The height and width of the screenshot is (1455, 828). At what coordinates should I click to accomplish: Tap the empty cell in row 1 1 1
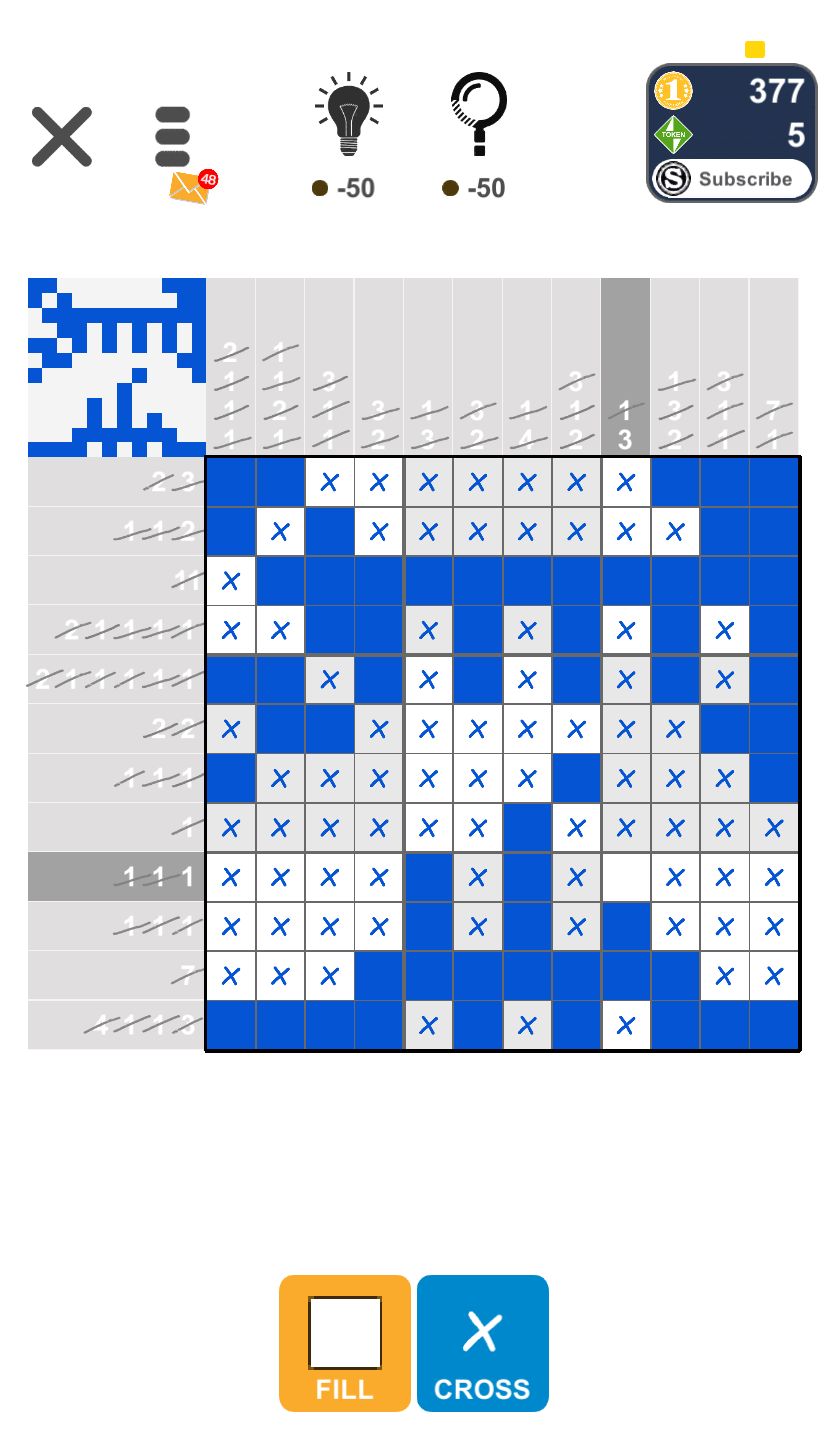[x=625, y=877]
